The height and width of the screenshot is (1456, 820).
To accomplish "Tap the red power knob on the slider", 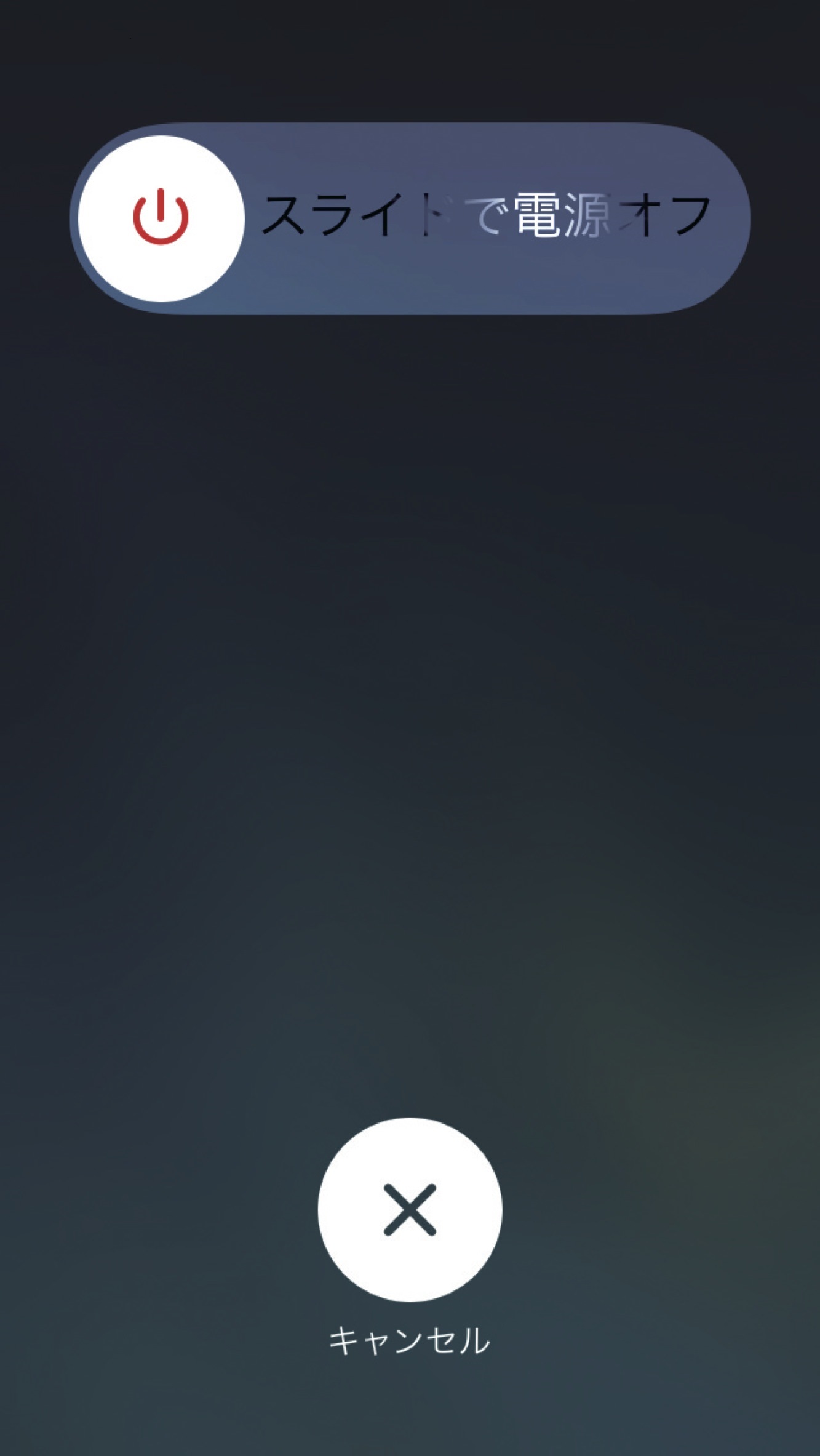I will click(x=161, y=218).
